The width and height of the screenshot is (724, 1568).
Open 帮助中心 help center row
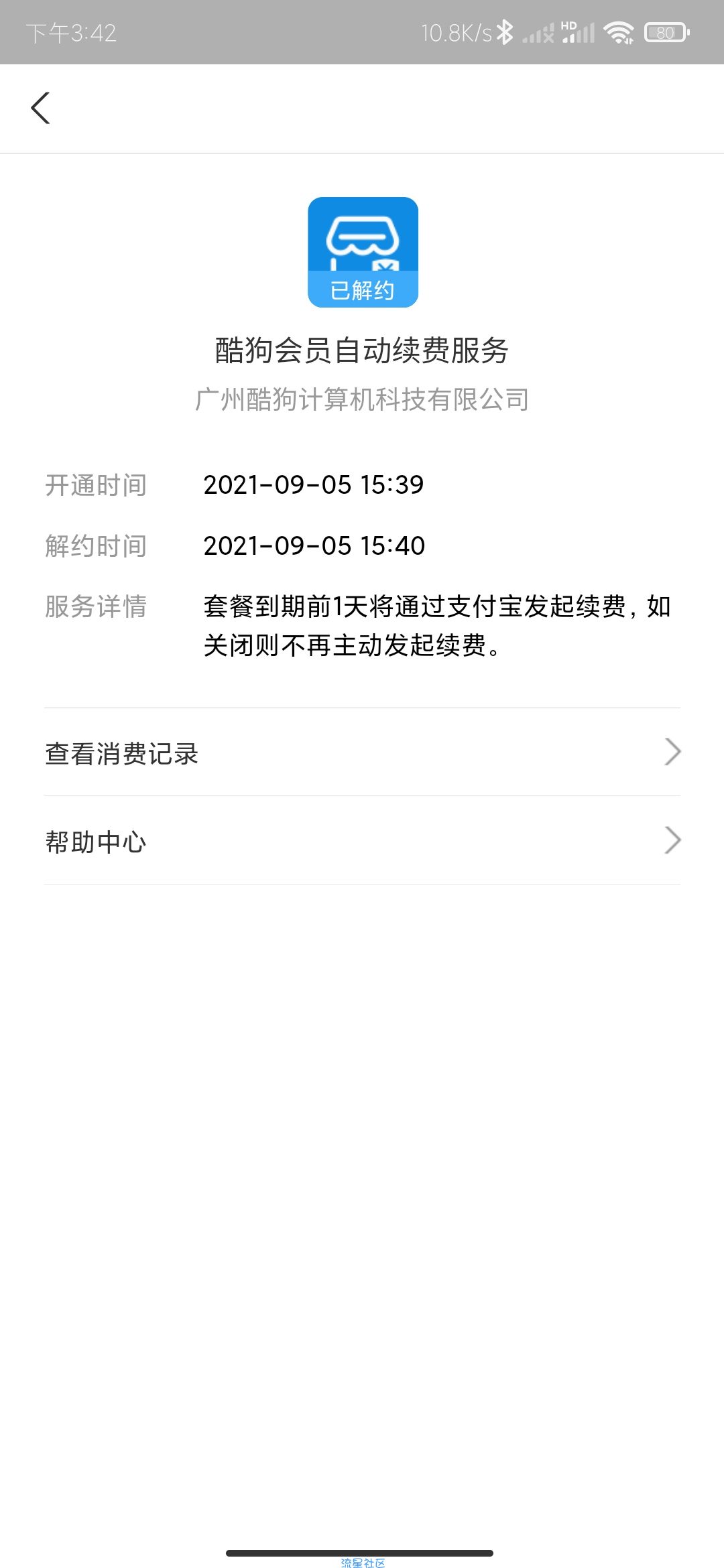coord(362,840)
